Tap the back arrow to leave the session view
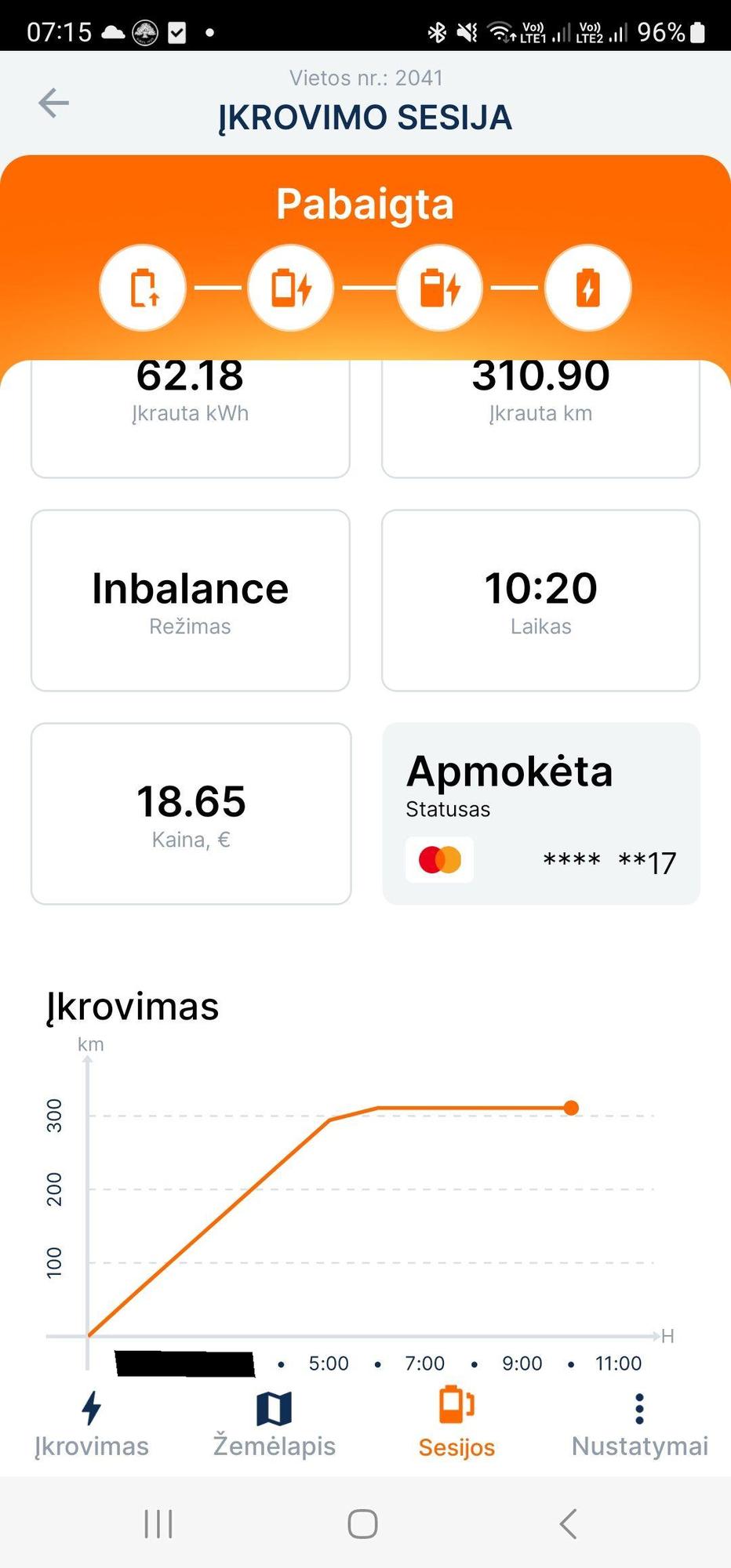 click(x=53, y=103)
